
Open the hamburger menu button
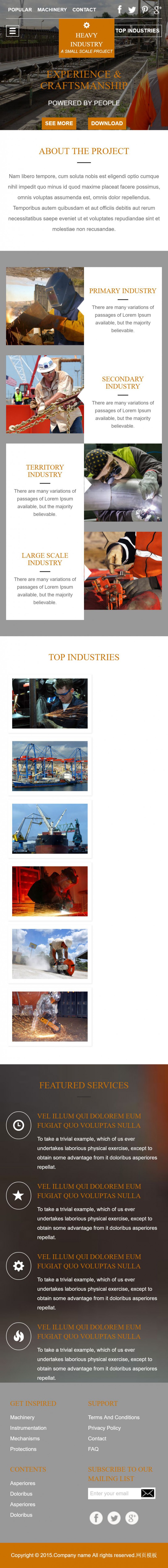click(12, 31)
